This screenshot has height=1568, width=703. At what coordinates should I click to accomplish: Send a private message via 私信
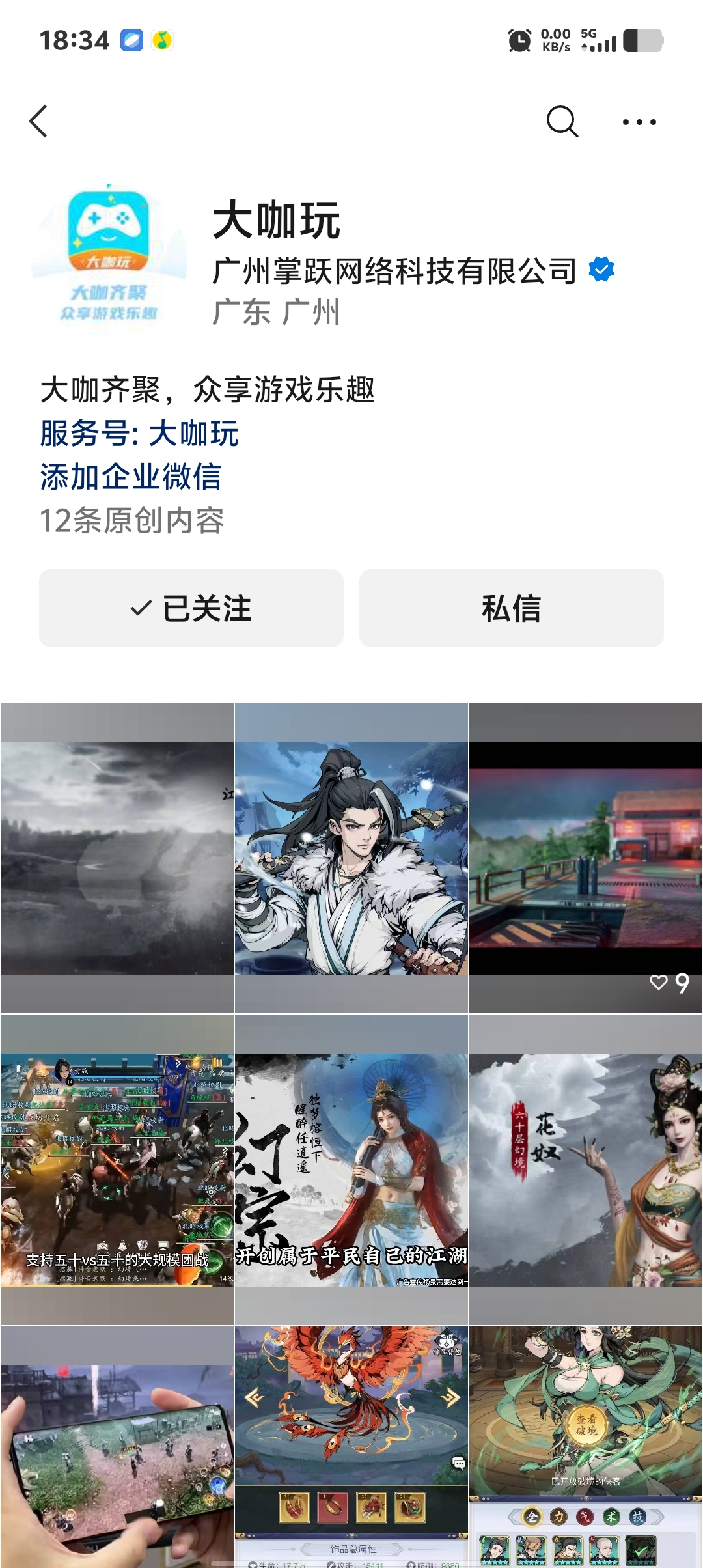pyautogui.click(x=512, y=608)
